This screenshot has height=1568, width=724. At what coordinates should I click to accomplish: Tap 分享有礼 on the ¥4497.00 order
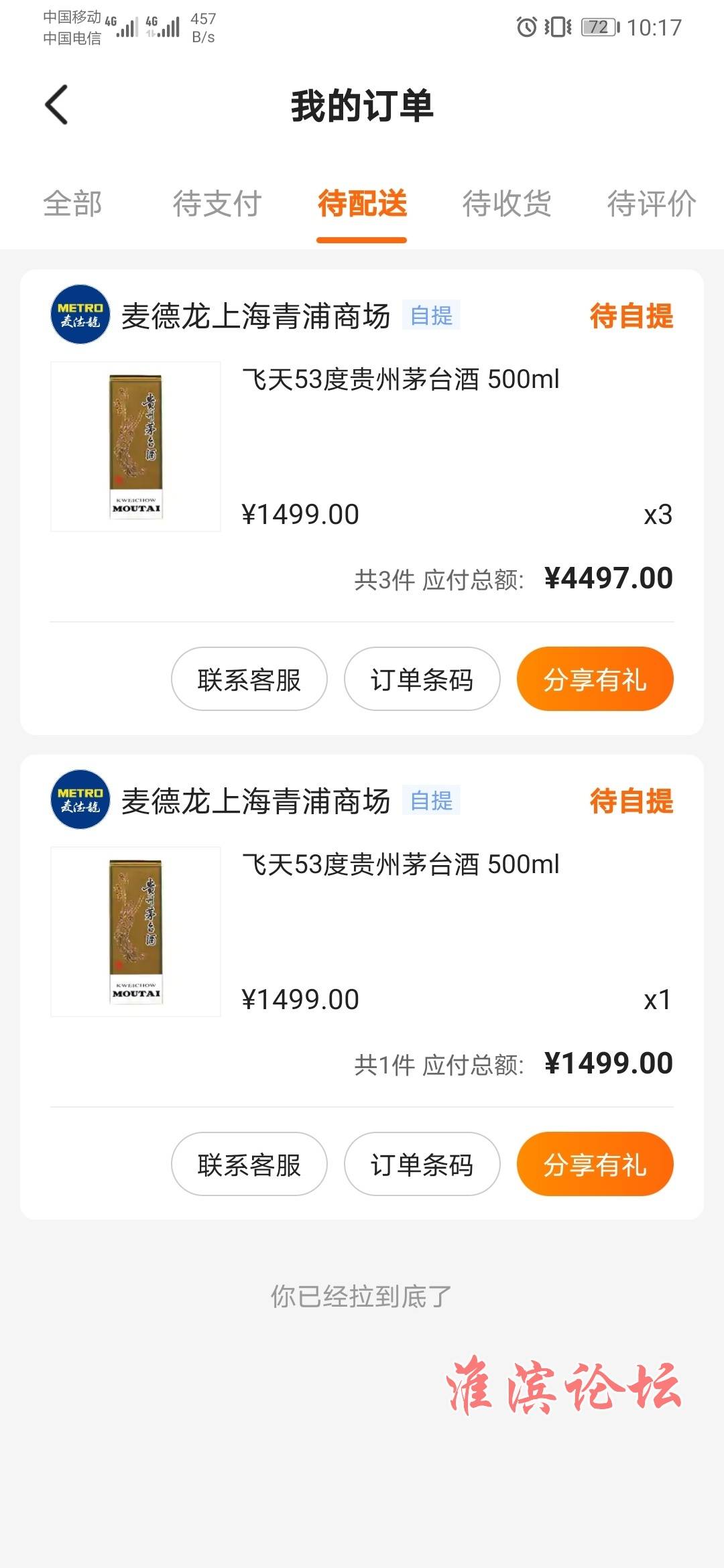click(x=595, y=679)
